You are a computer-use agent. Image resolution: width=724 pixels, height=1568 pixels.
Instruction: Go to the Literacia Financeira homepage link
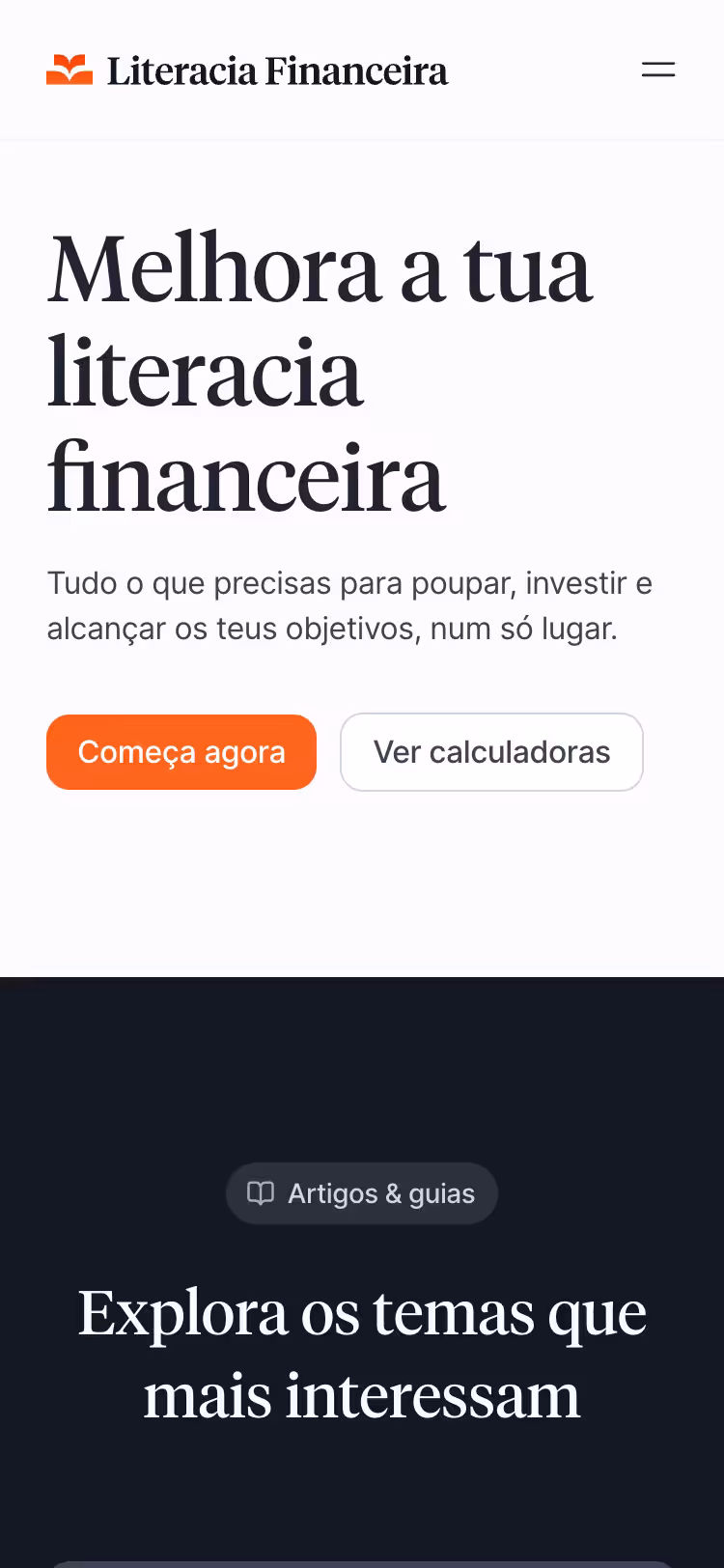tap(248, 70)
